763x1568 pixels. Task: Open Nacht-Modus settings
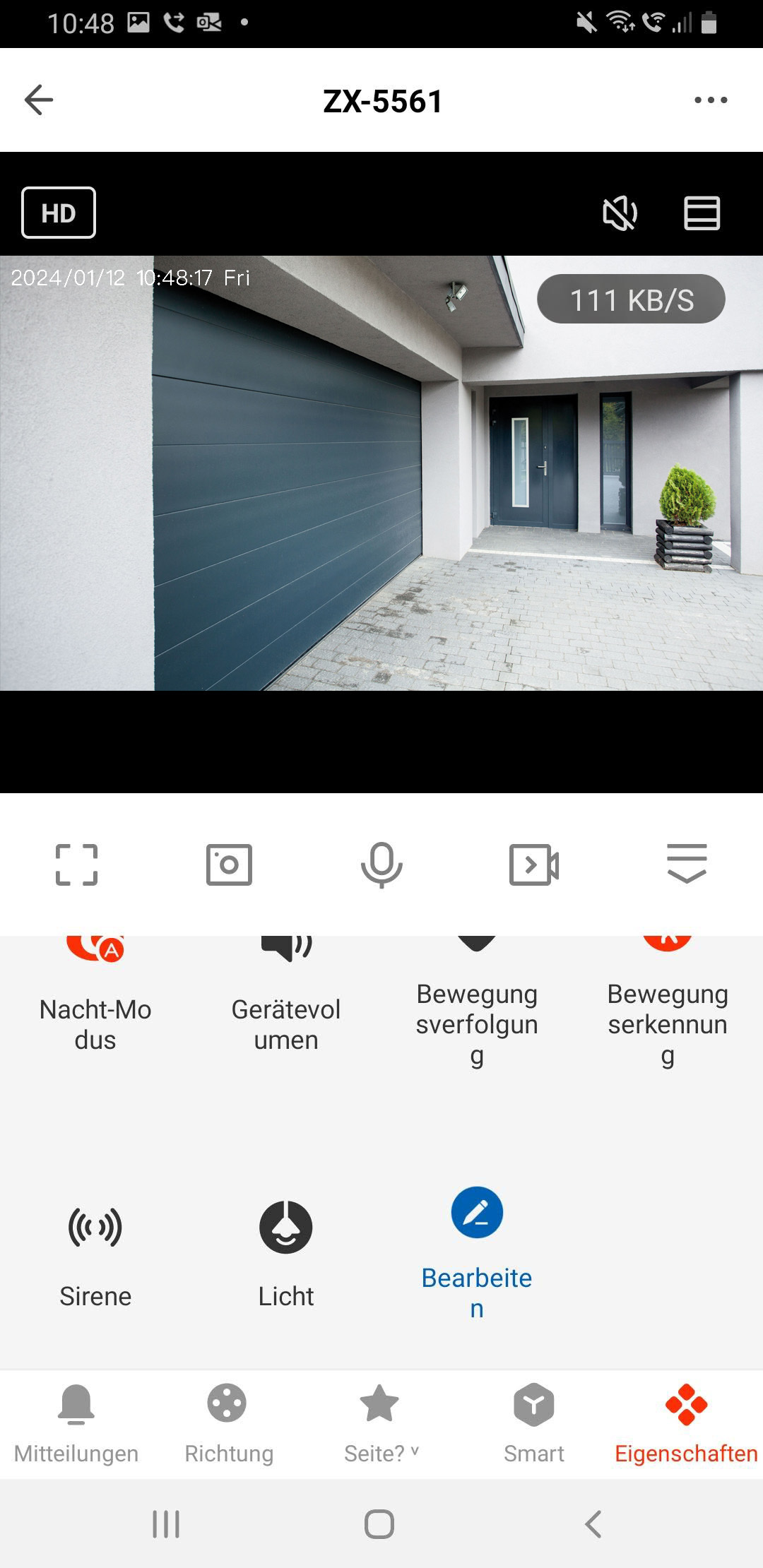(95, 1010)
